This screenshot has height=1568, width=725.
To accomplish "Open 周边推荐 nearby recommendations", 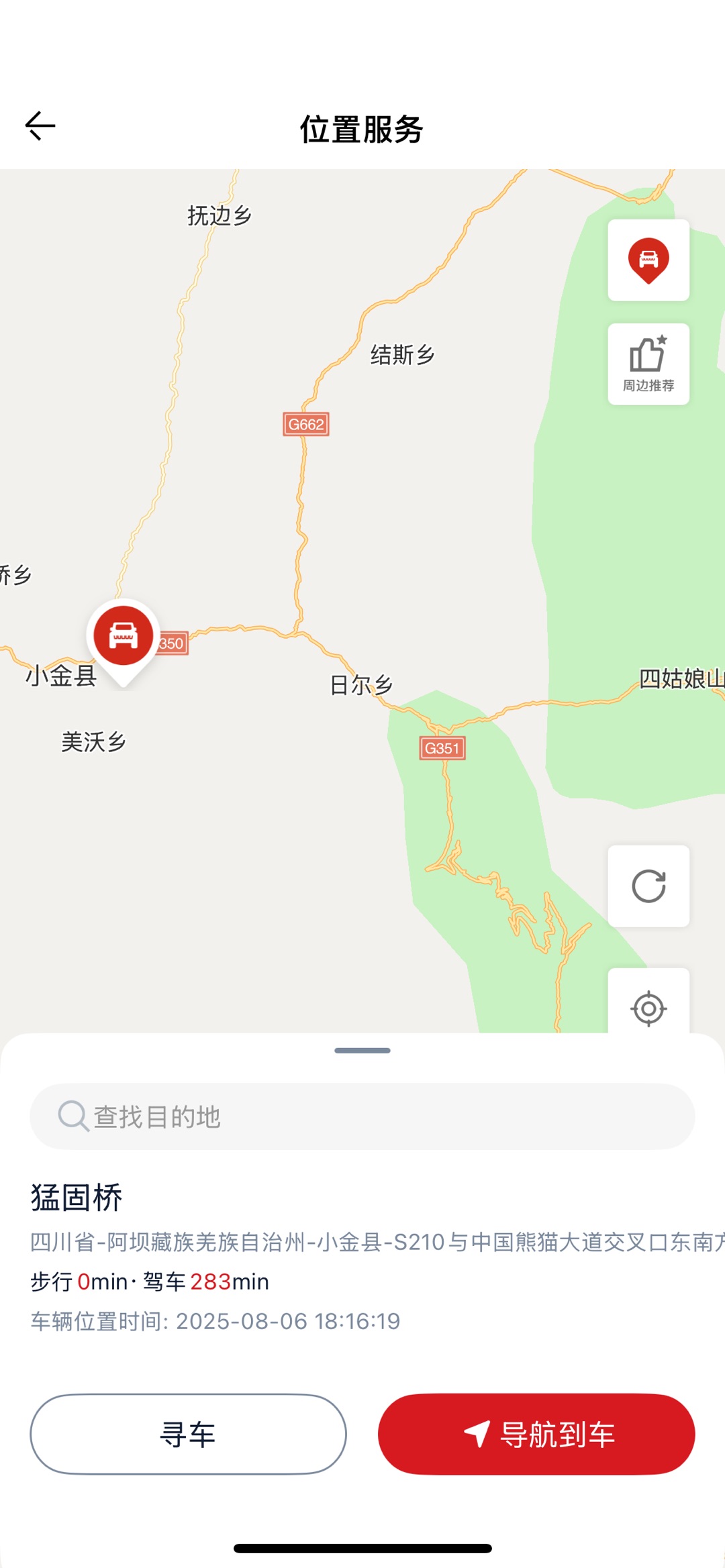I will point(648,364).
